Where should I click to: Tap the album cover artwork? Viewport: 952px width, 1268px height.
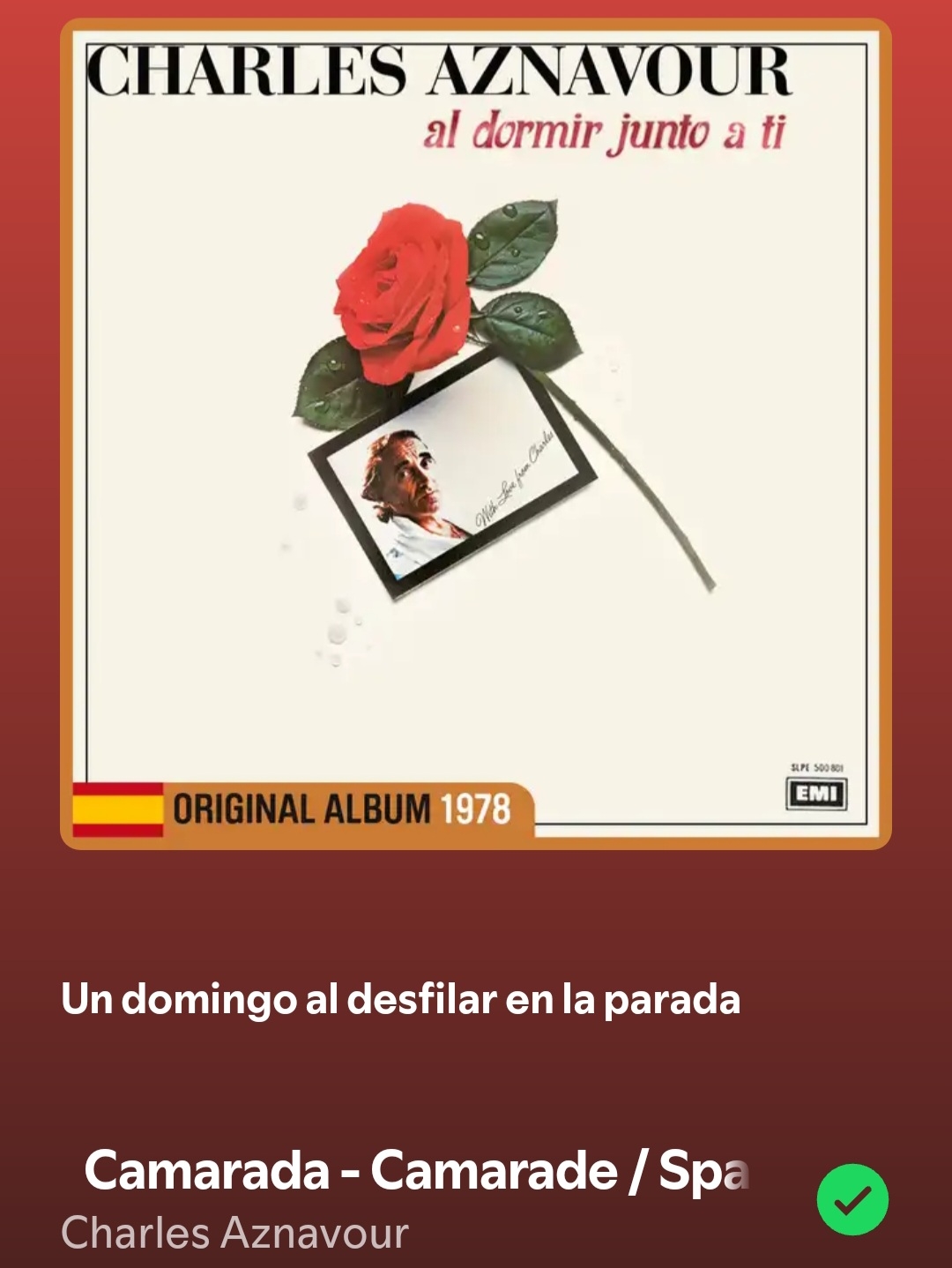click(476, 434)
